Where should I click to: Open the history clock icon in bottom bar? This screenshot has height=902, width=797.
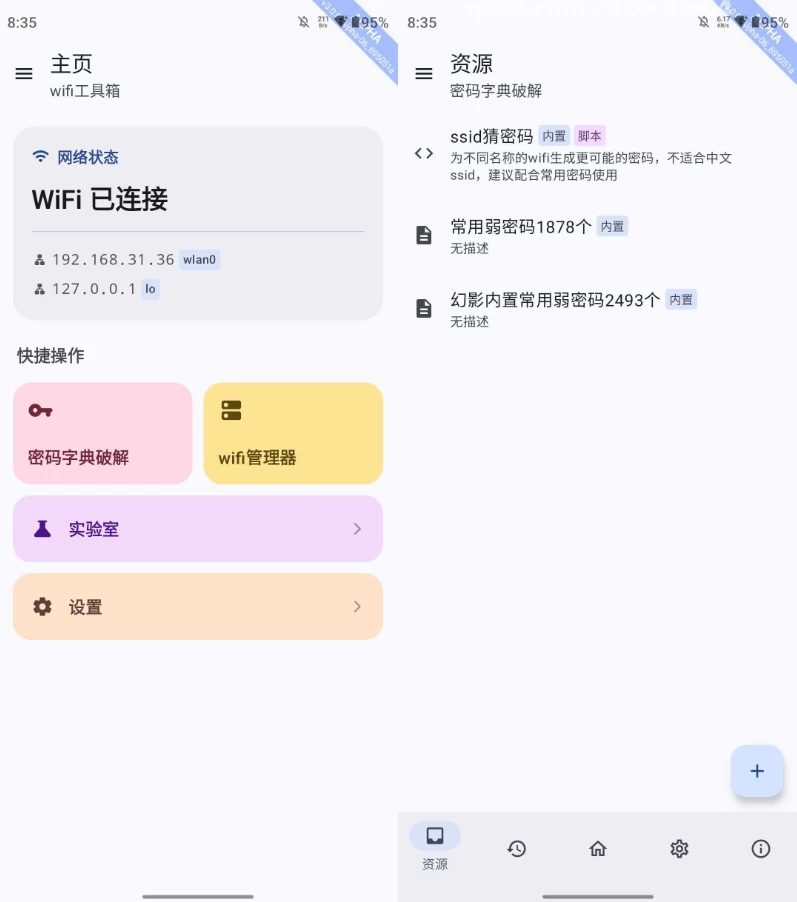(x=517, y=848)
